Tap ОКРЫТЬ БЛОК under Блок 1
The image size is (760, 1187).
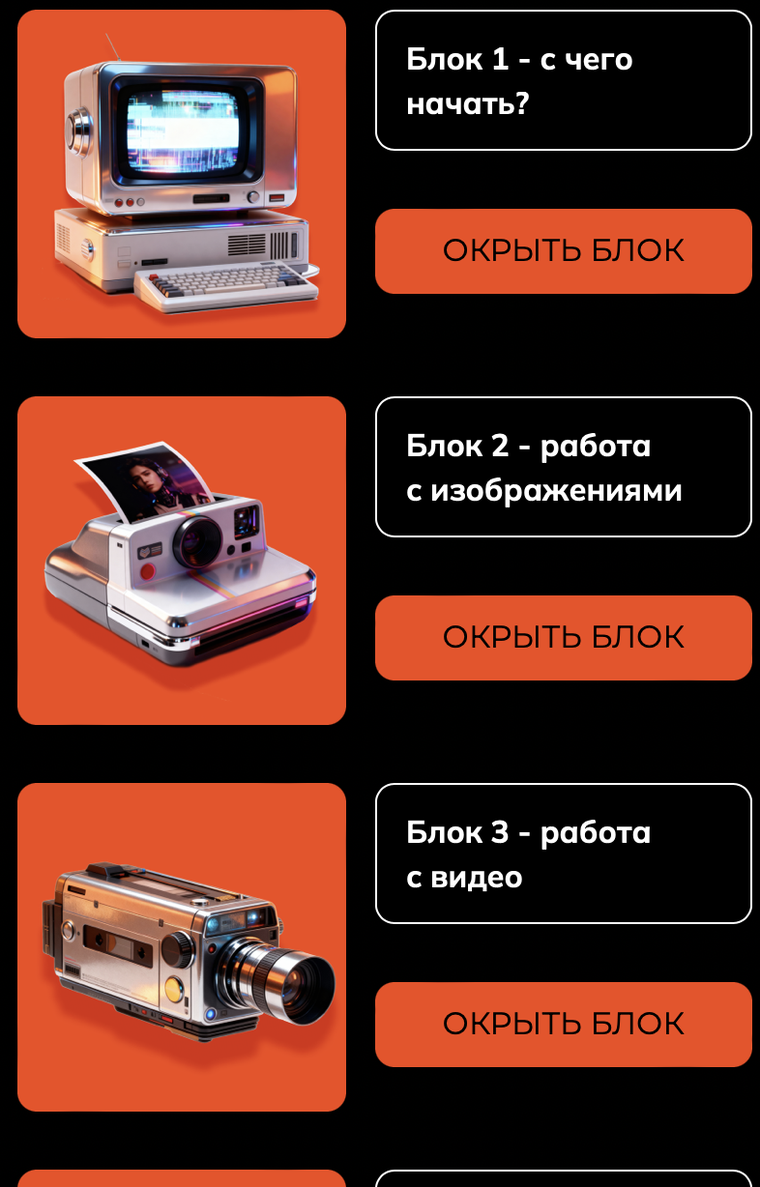(x=563, y=251)
